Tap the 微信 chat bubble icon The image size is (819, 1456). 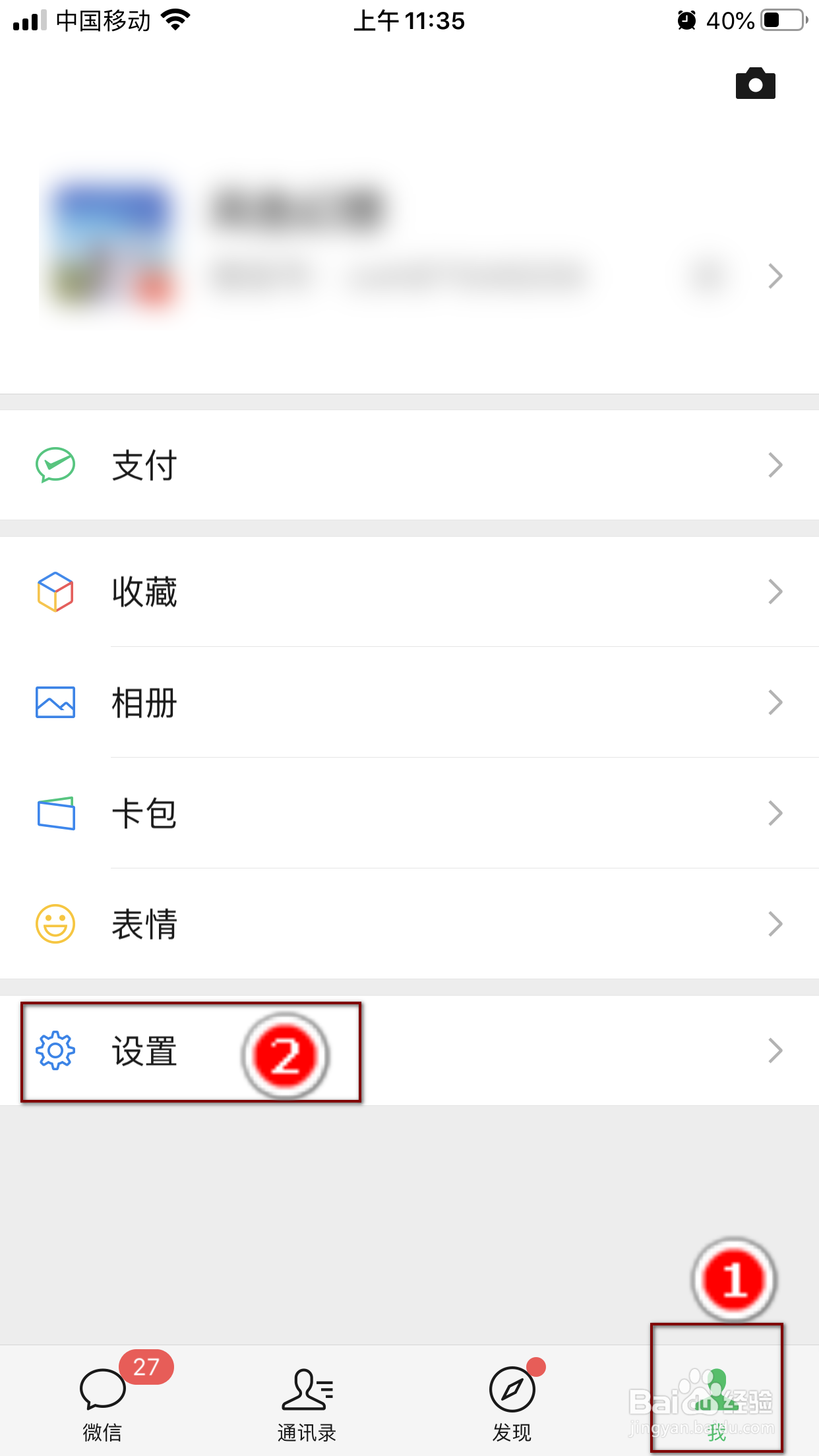tap(102, 1389)
